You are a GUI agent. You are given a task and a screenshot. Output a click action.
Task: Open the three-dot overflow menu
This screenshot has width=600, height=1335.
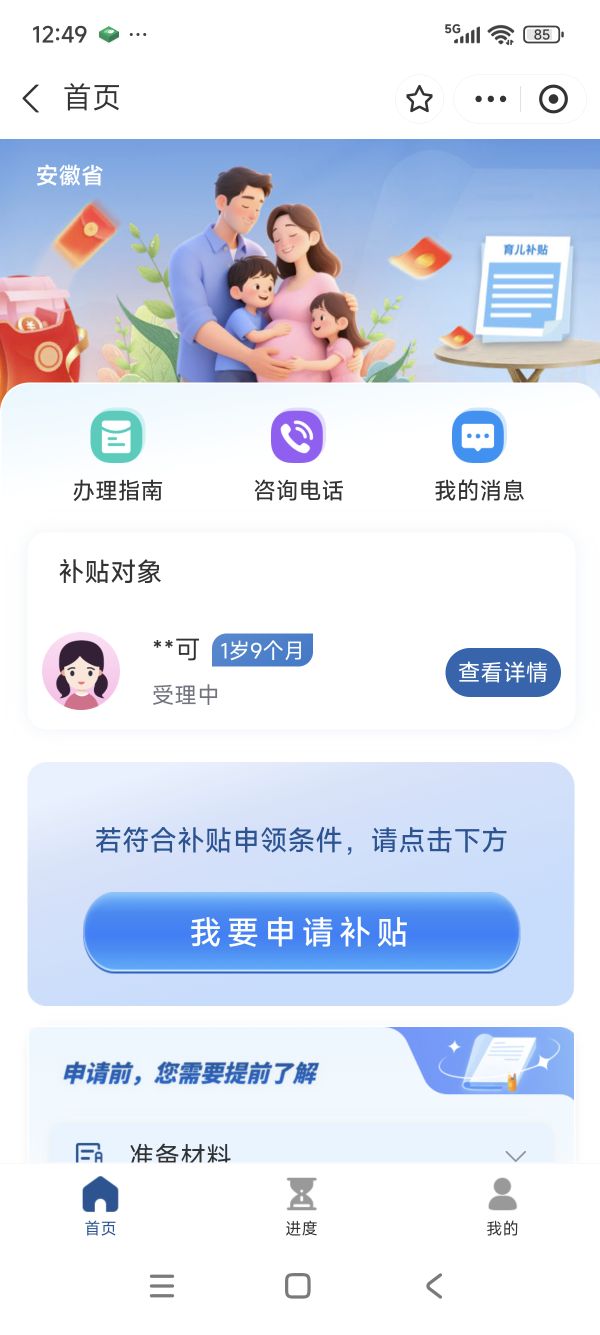[x=490, y=99]
